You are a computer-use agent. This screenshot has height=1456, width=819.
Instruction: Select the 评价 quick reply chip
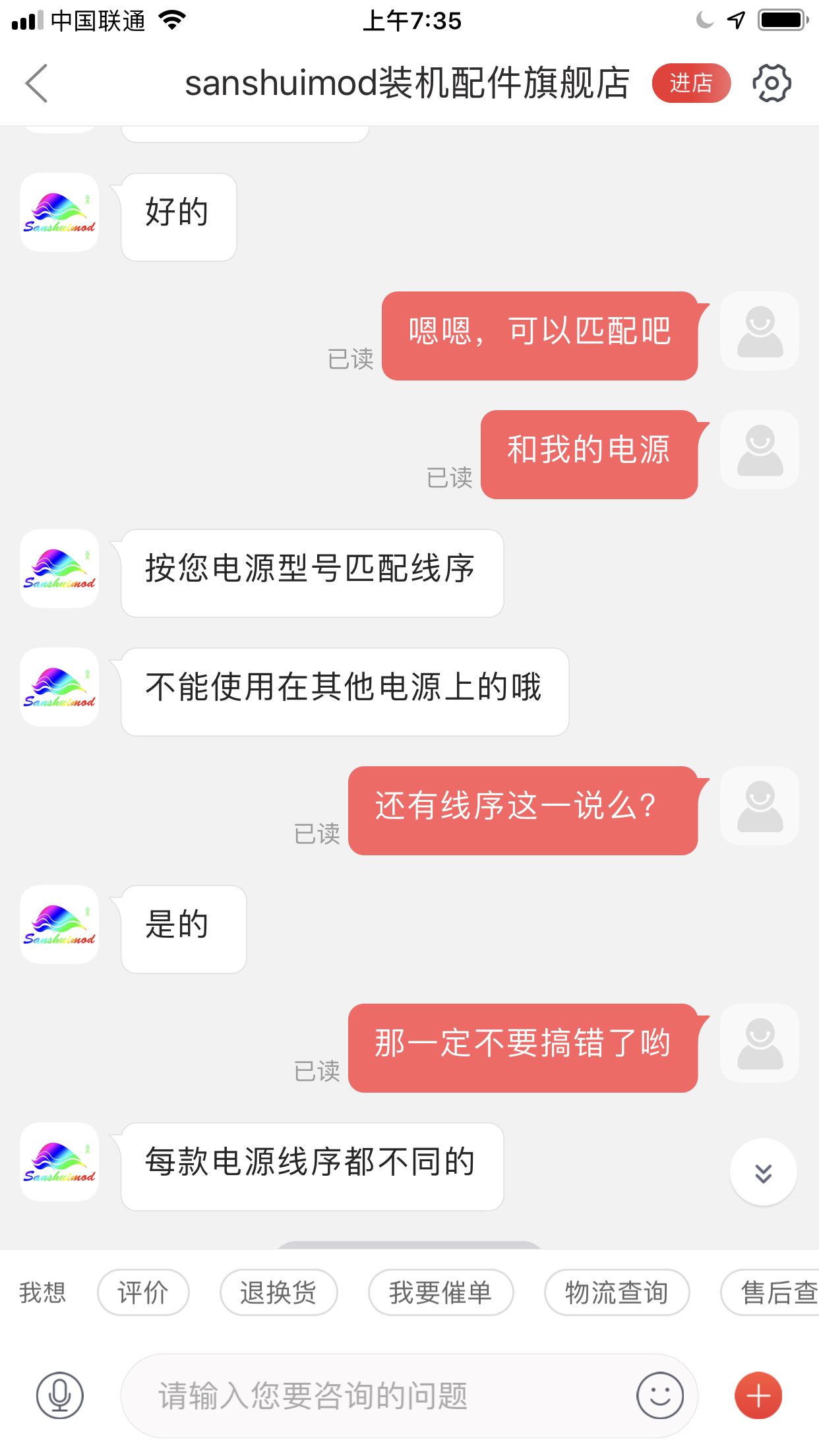(x=142, y=1292)
